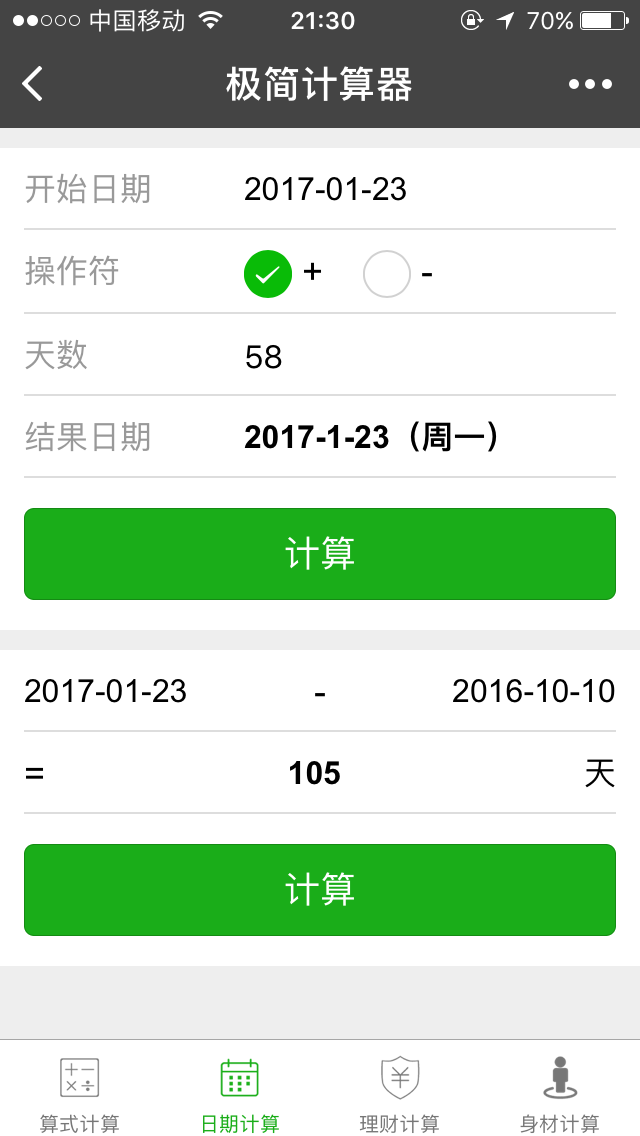Select the minus operator radio

coord(387,274)
